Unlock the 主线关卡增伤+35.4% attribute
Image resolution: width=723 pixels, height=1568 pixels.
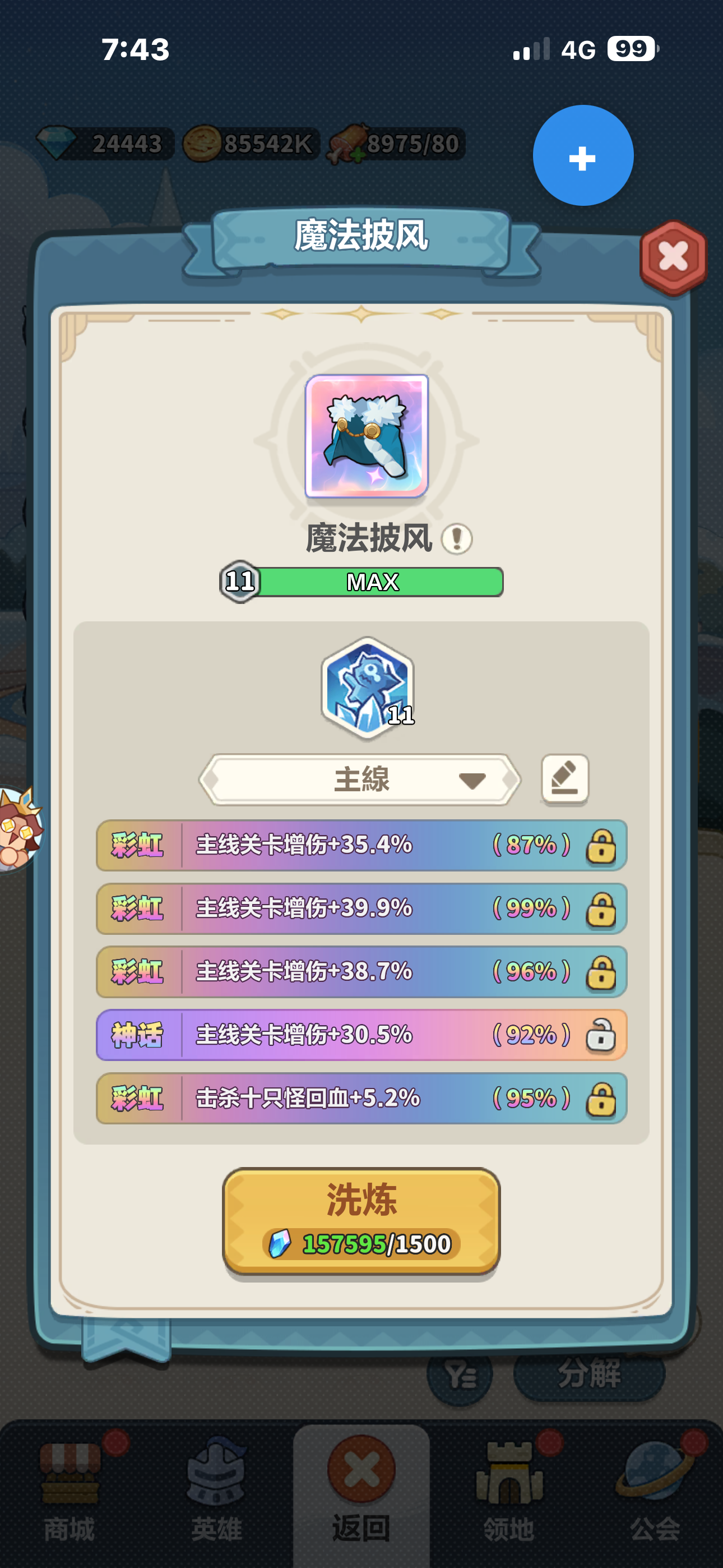(x=601, y=846)
